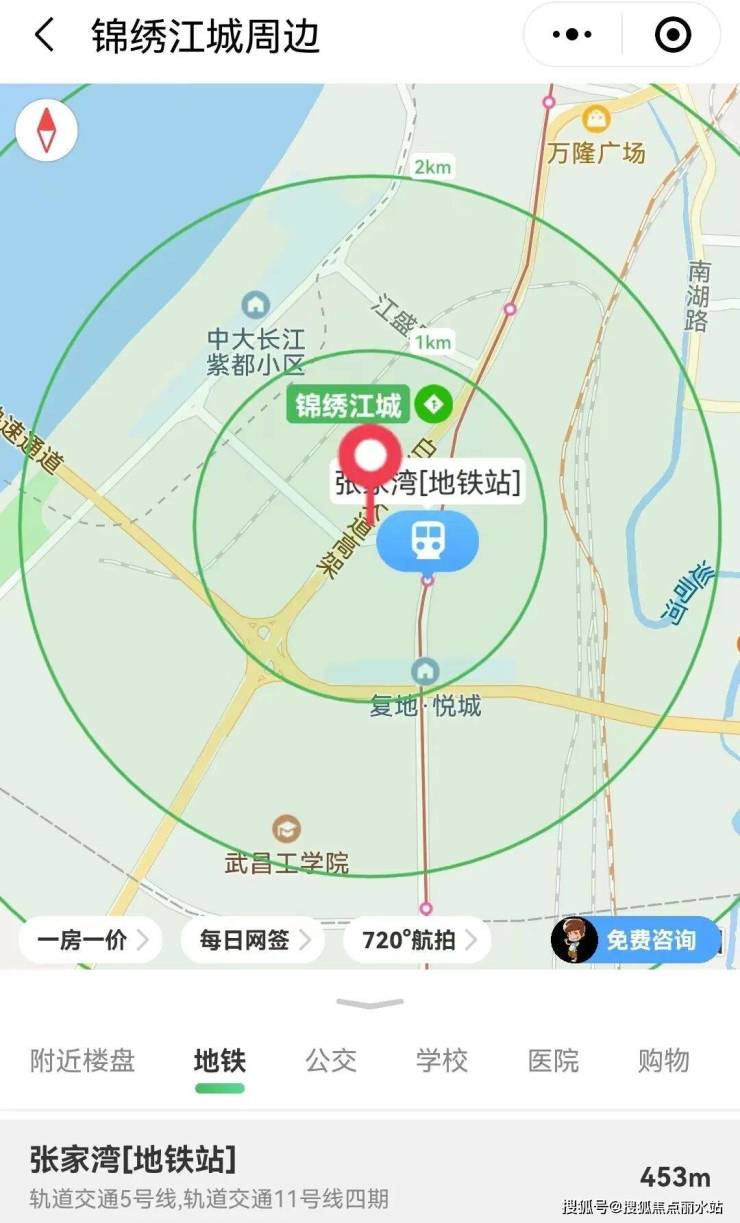Viewport: 740px width, 1223px height.
Task: View the 720°航拍 aerial view
Action: pyautogui.click(x=416, y=940)
